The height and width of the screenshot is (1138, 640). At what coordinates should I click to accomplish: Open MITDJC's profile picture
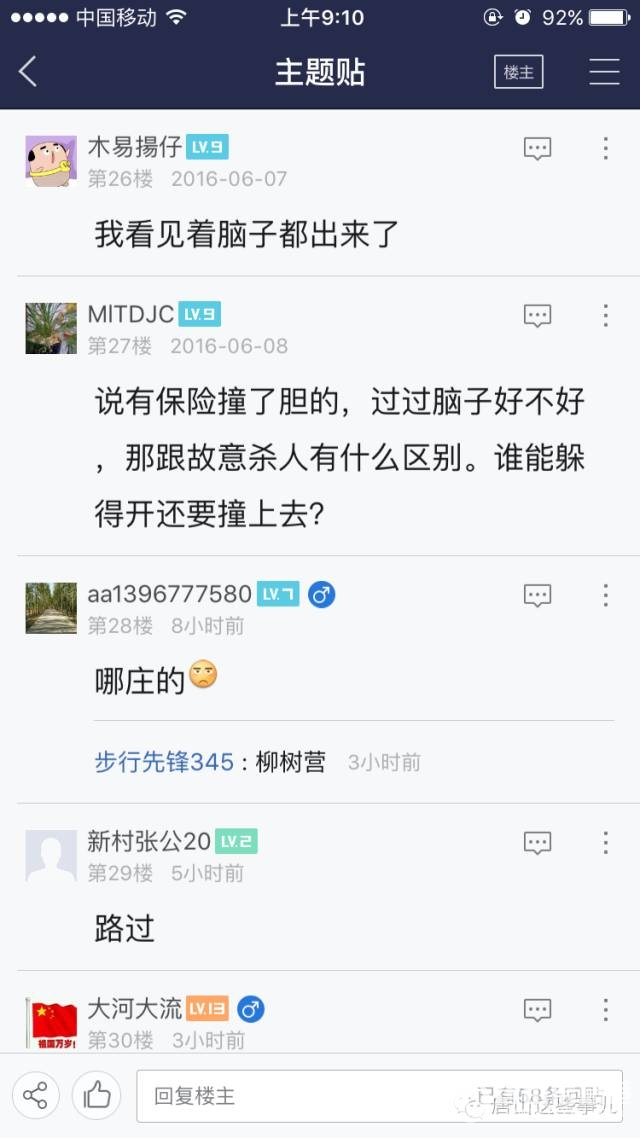coord(51,328)
